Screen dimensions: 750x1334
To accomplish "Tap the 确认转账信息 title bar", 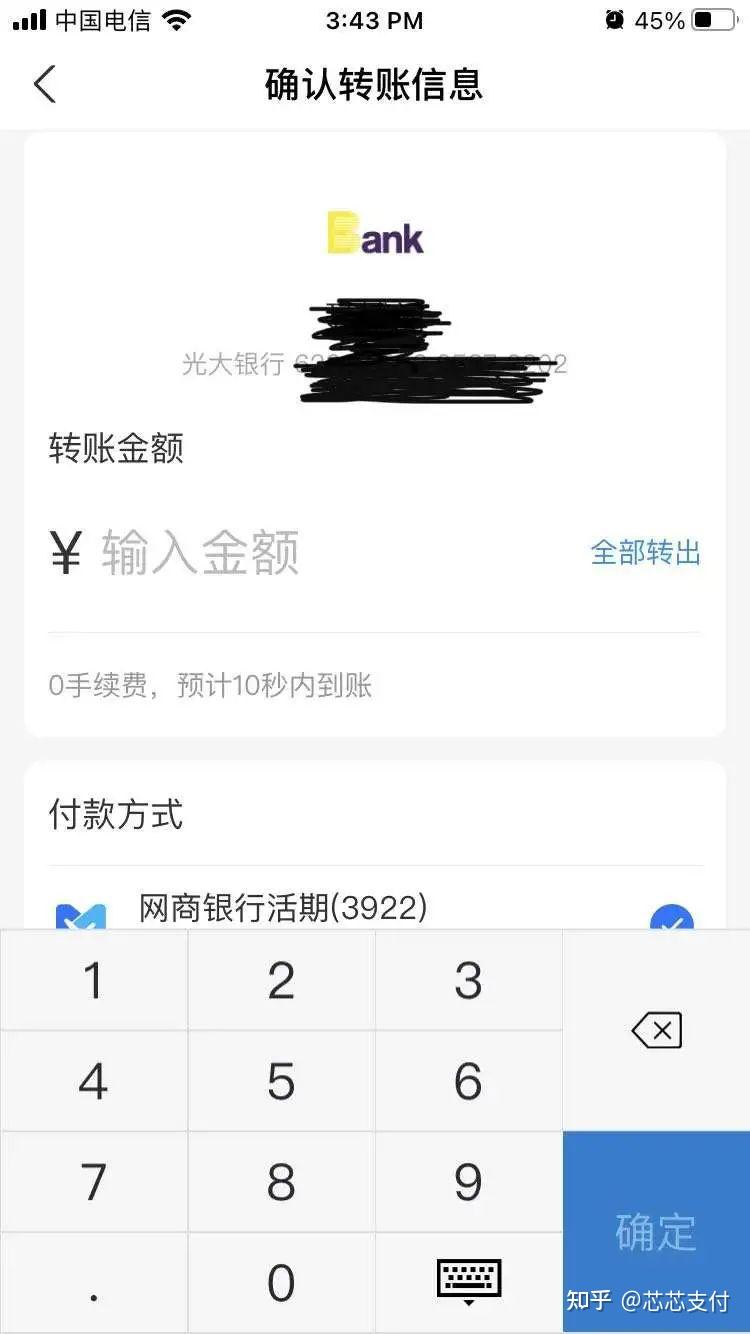I will click(375, 86).
